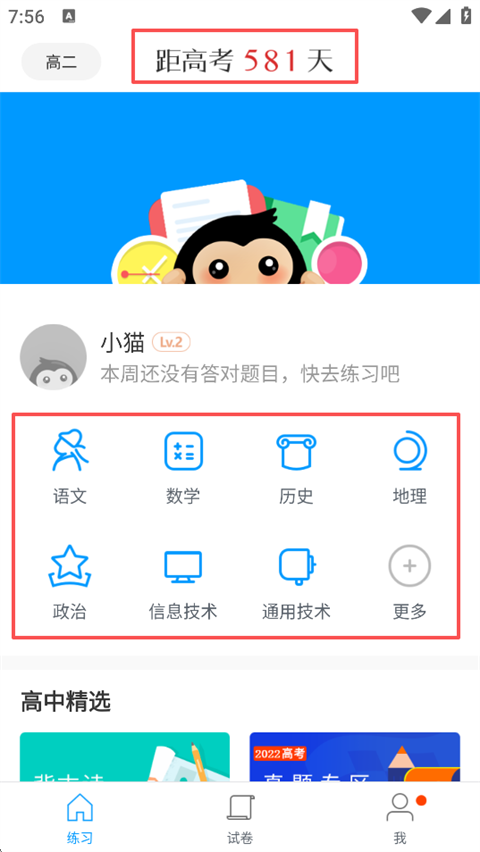The width and height of the screenshot is (480, 852).
Task: Open 小猫's profile avatar
Action: (x=53, y=357)
